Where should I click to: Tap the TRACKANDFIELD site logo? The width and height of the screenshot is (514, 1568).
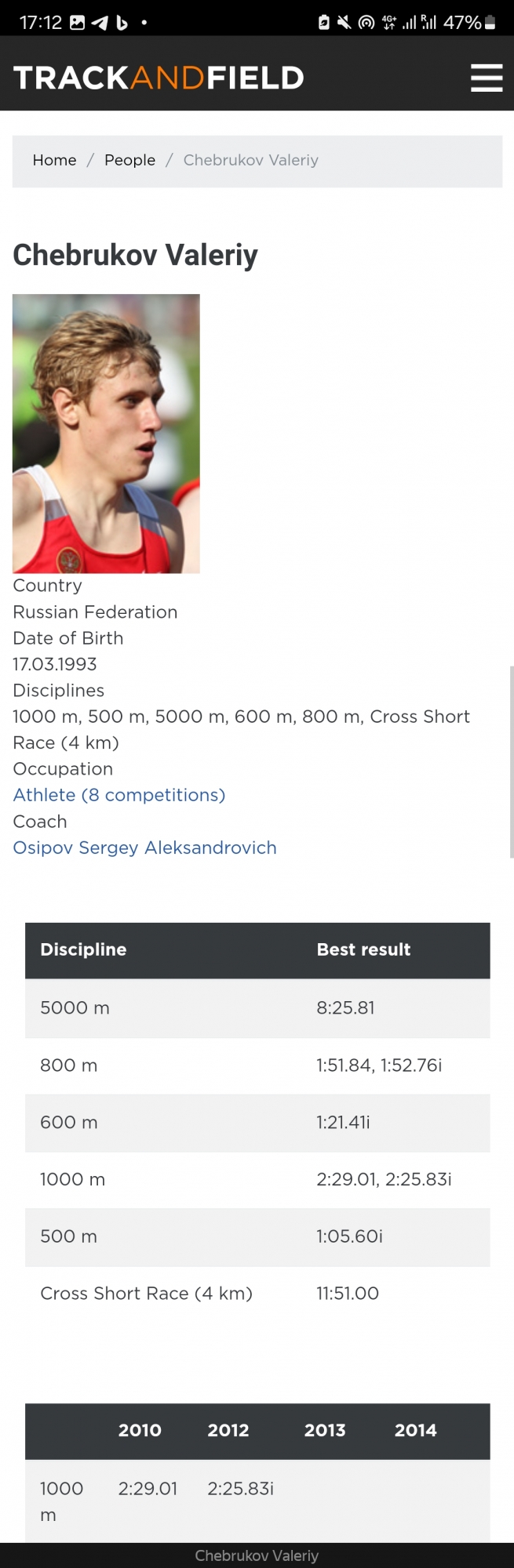click(159, 78)
